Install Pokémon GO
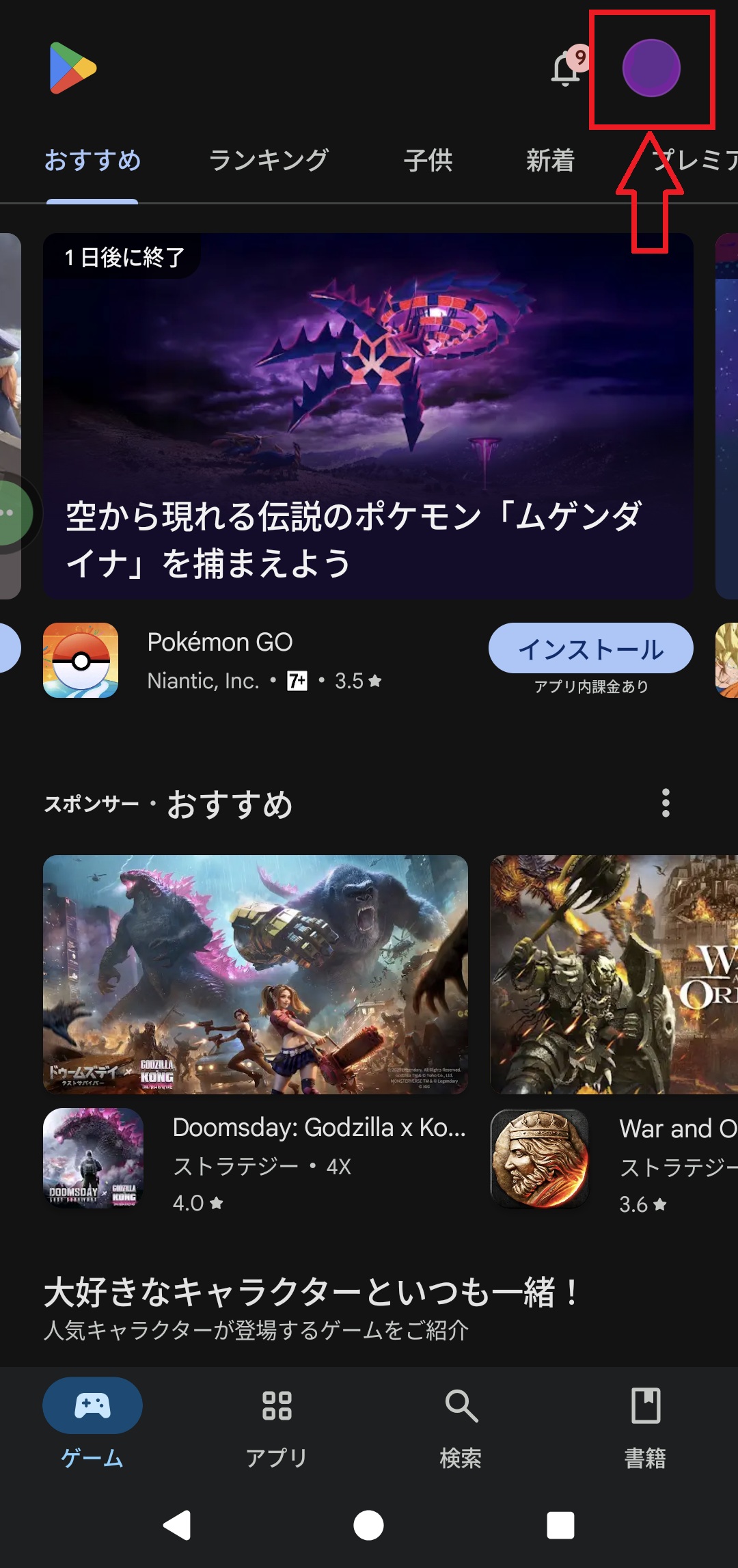The height and width of the screenshot is (1568, 738). 590,648
